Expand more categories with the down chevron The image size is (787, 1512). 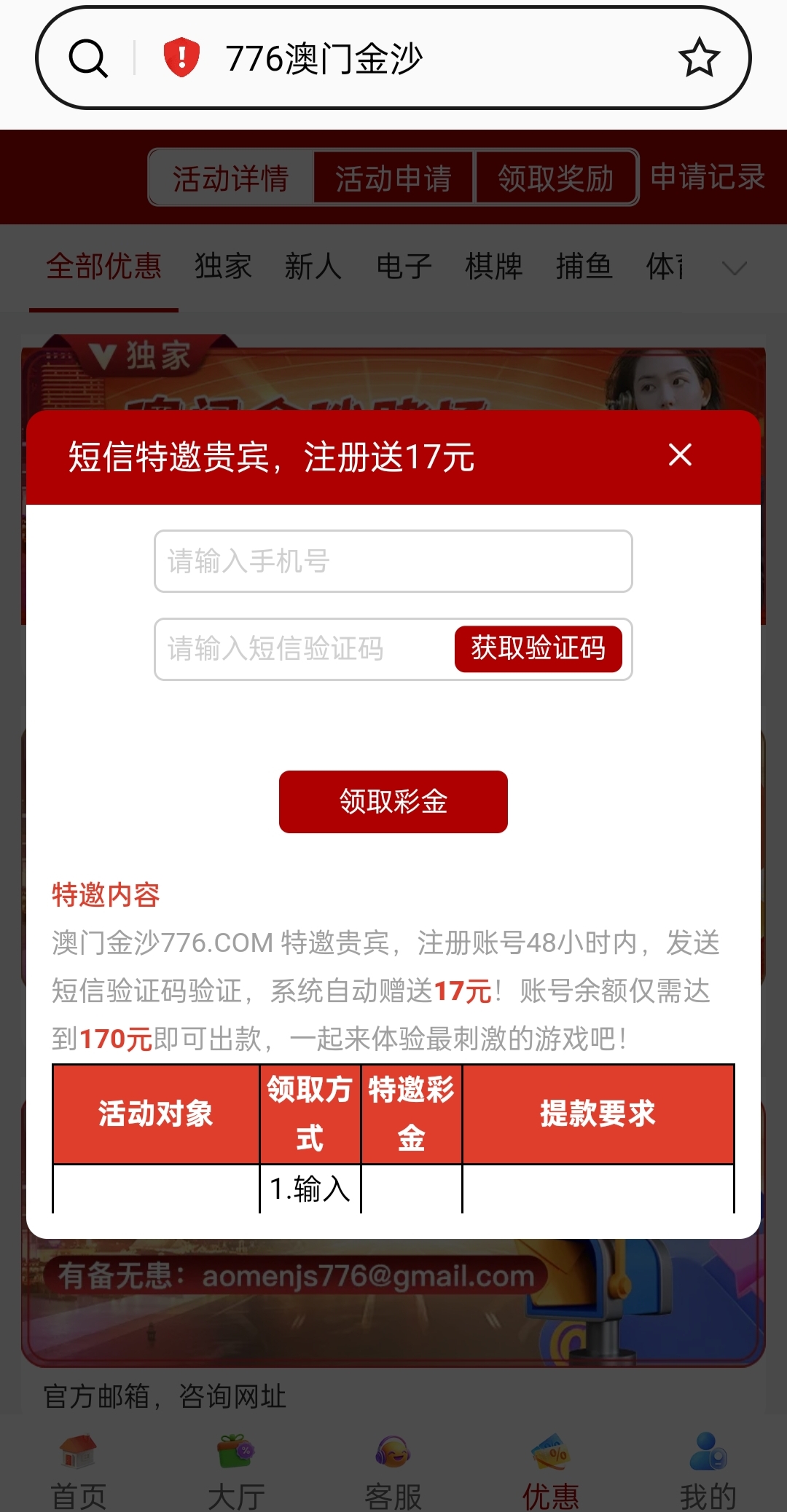(734, 268)
